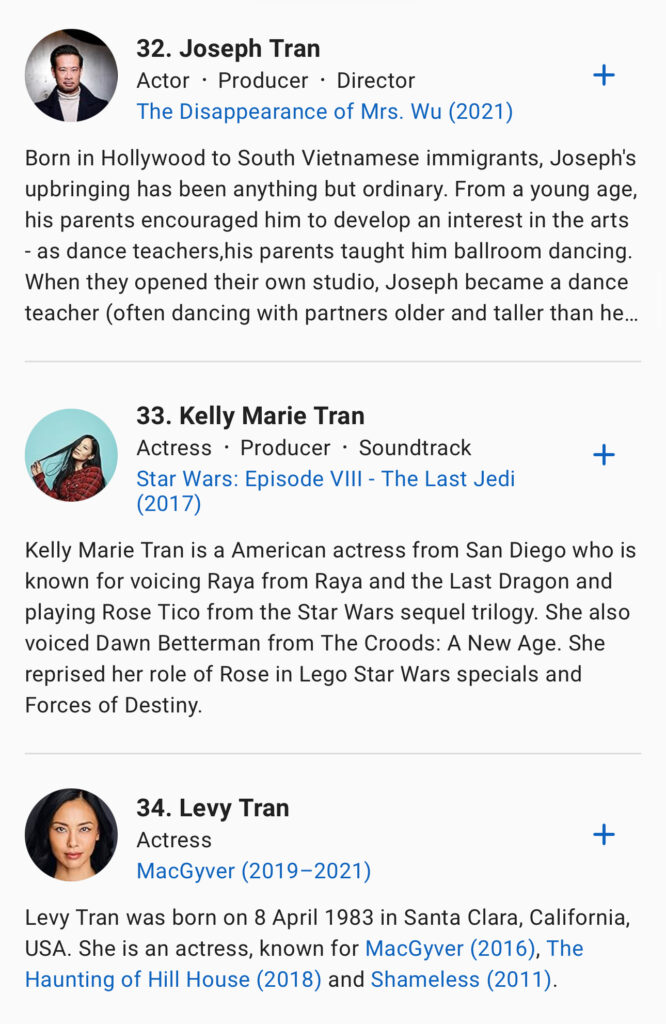Add Kelly Marie Tran to a list
Viewport: 666px width, 1024px height.
point(604,456)
